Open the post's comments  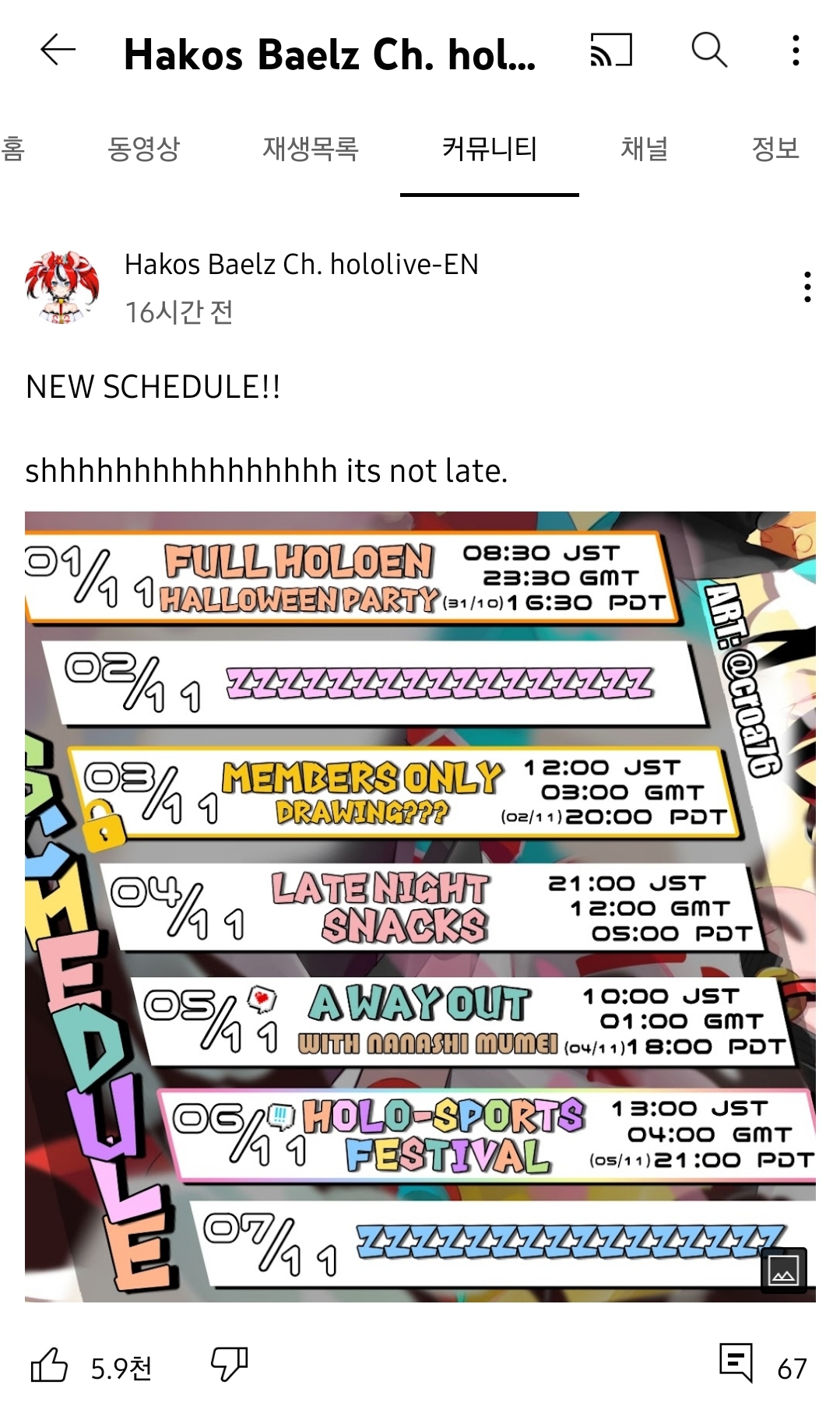coord(736,1364)
